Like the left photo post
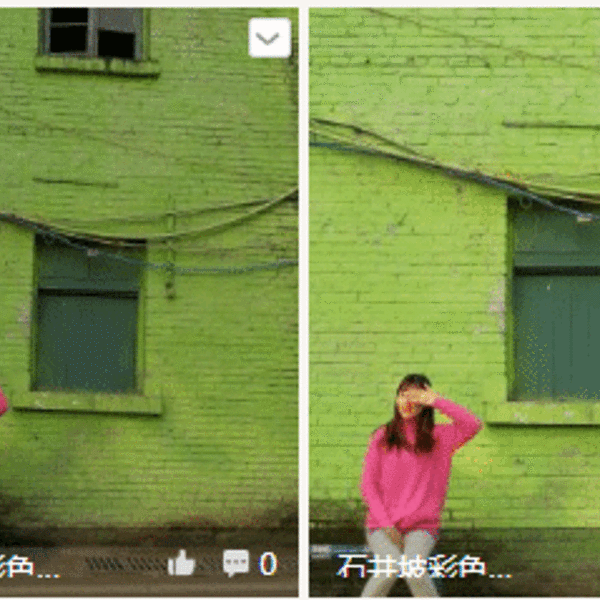Viewport: 600px width, 600px height. tap(182, 563)
